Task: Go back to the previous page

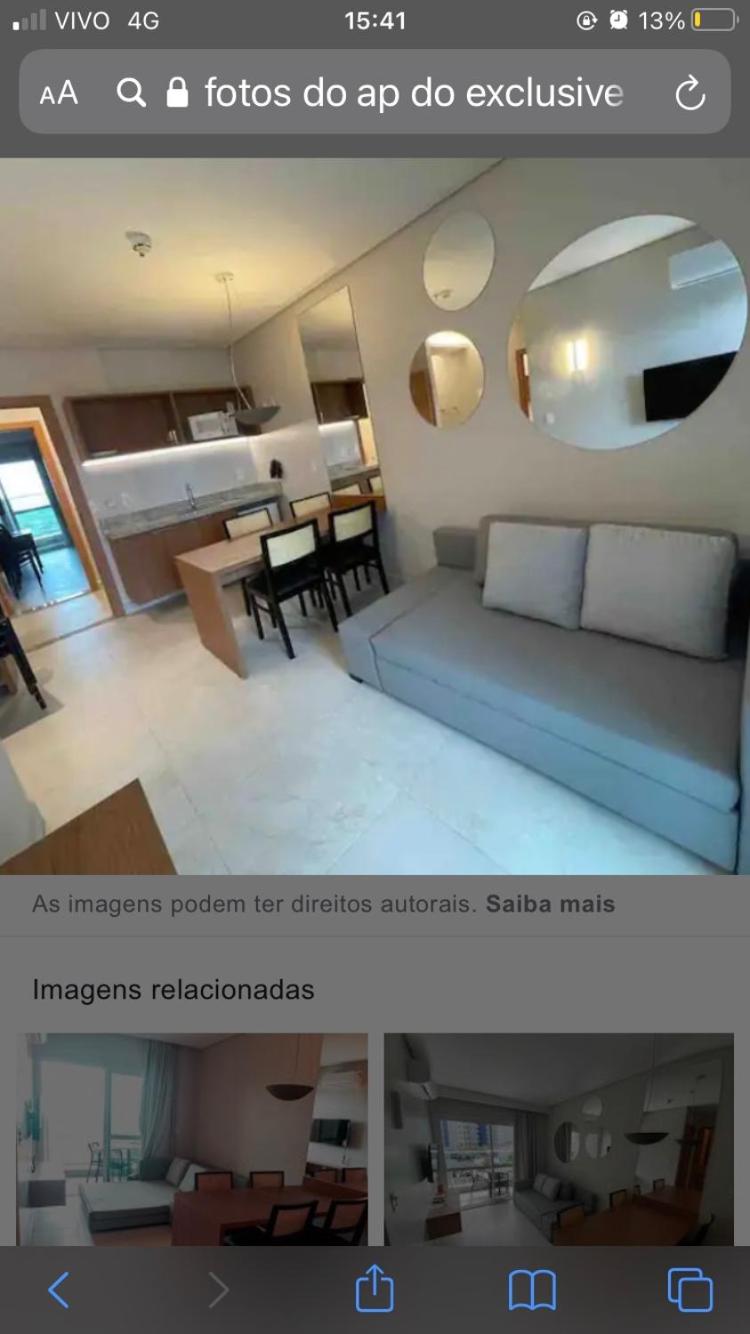Action: tap(59, 1290)
